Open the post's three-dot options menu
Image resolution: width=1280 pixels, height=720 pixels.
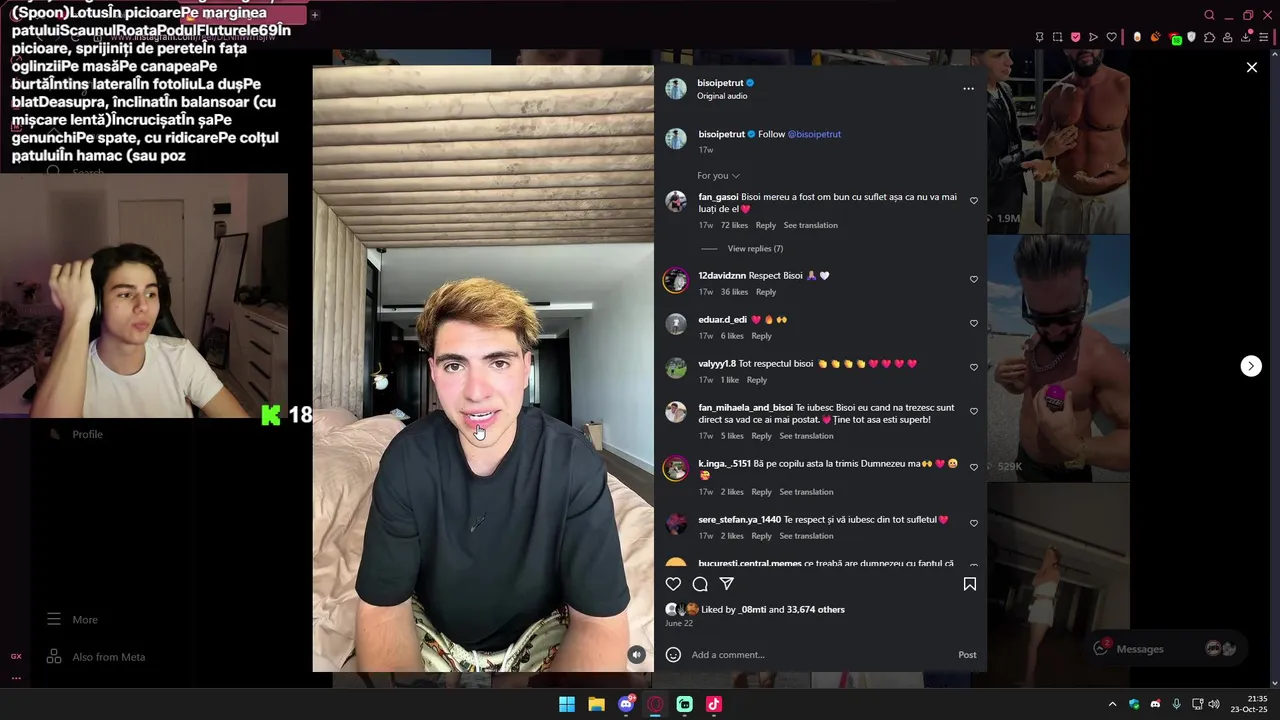(x=967, y=89)
